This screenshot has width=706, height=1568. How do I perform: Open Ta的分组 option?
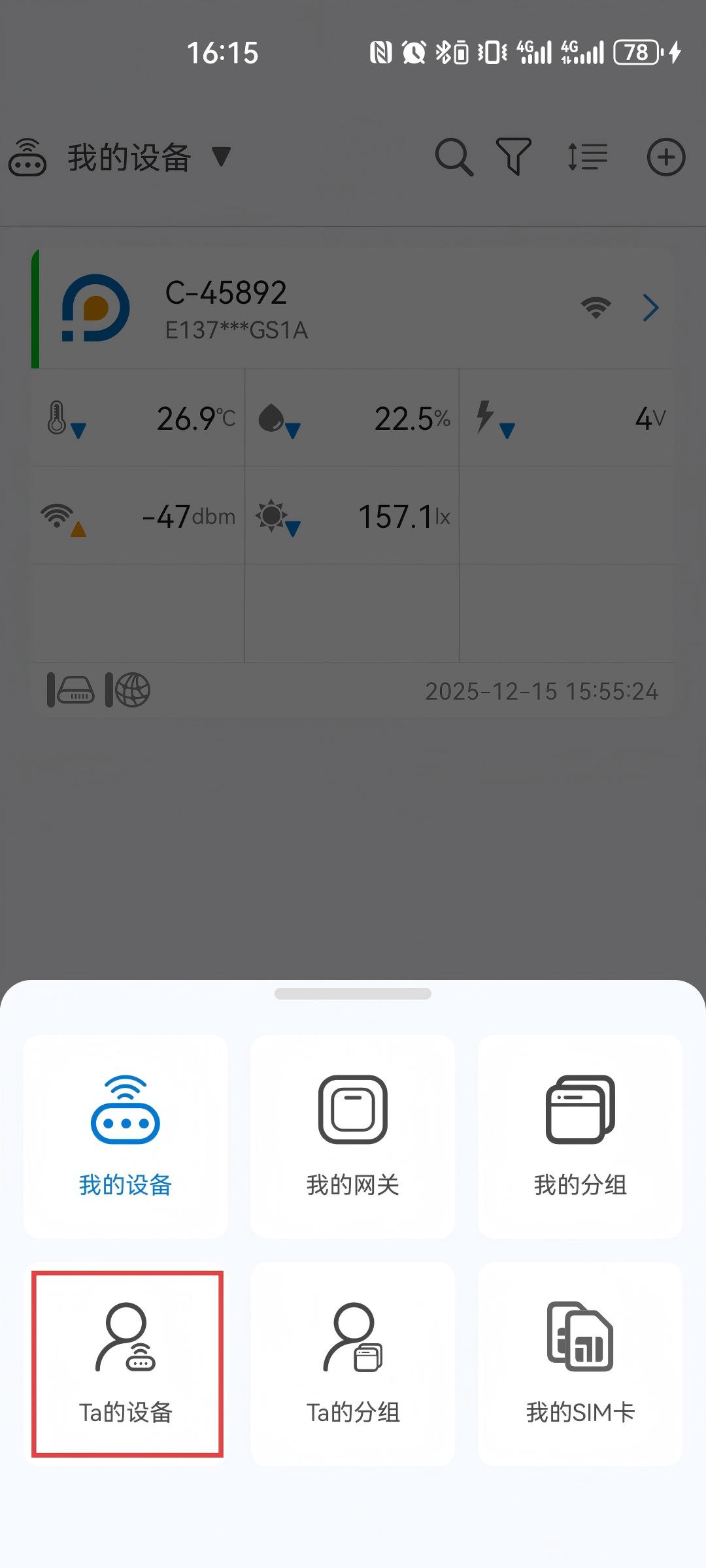353,1364
